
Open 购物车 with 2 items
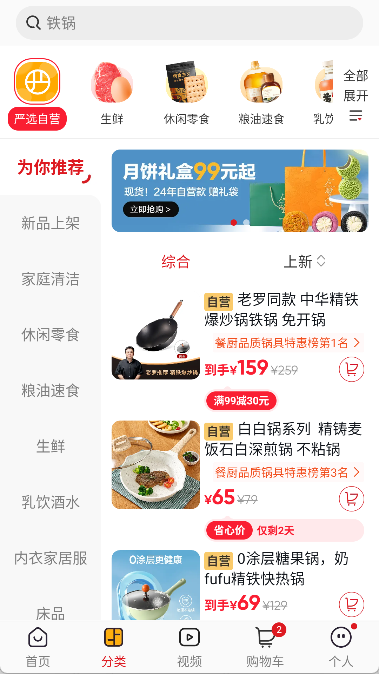click(x=266, y=647)
